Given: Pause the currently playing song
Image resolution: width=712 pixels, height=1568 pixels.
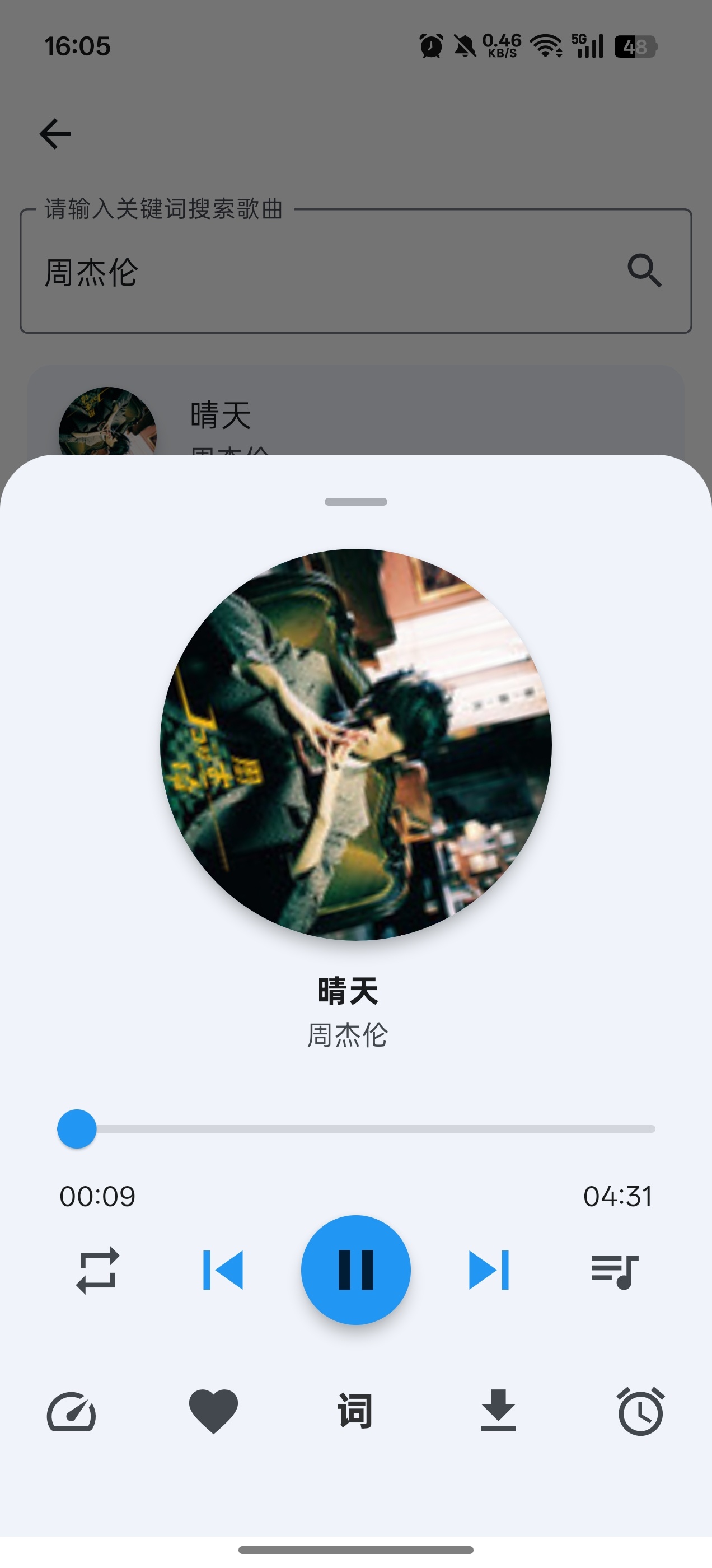Looking at the screenshot, I should click(355, 1272).
